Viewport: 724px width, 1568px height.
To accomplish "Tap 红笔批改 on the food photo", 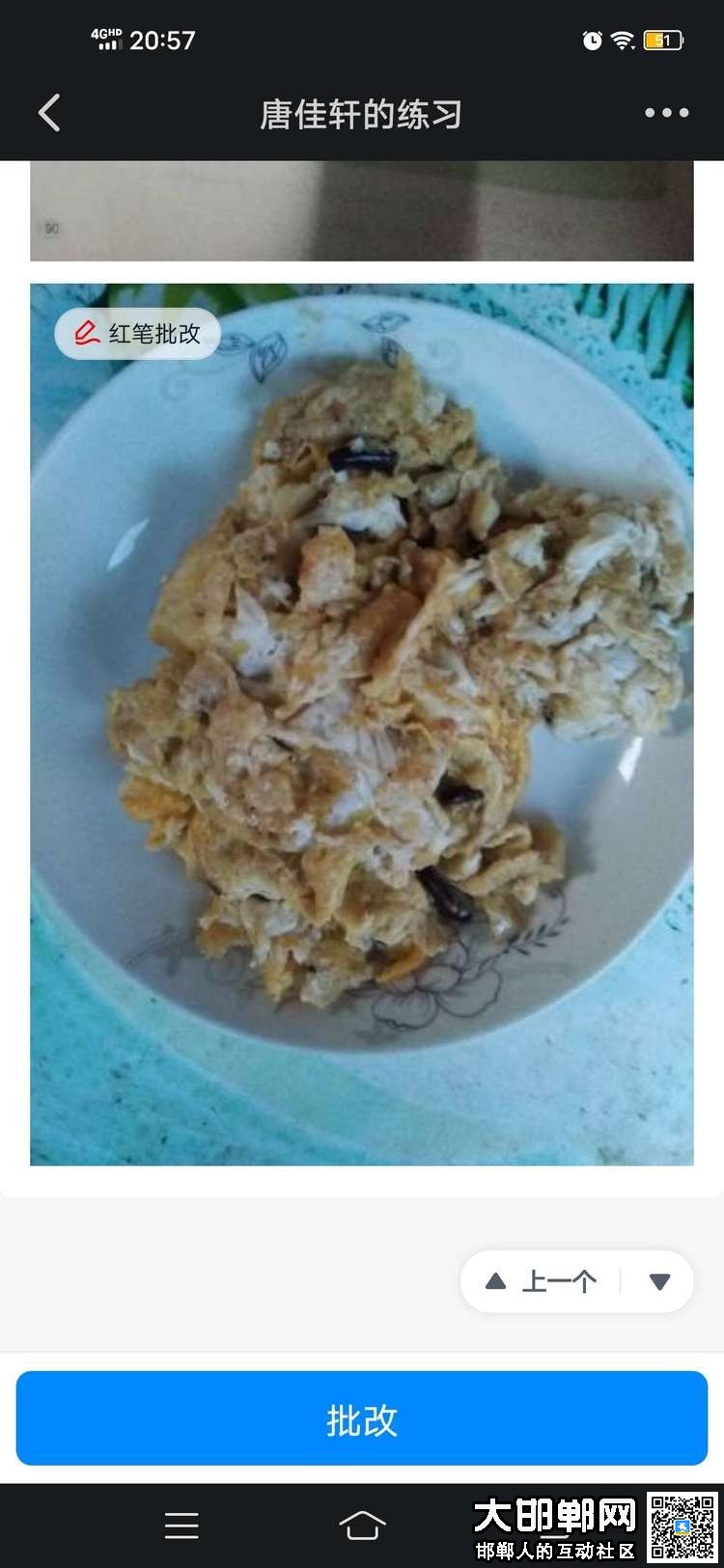I will coord(137,334).
